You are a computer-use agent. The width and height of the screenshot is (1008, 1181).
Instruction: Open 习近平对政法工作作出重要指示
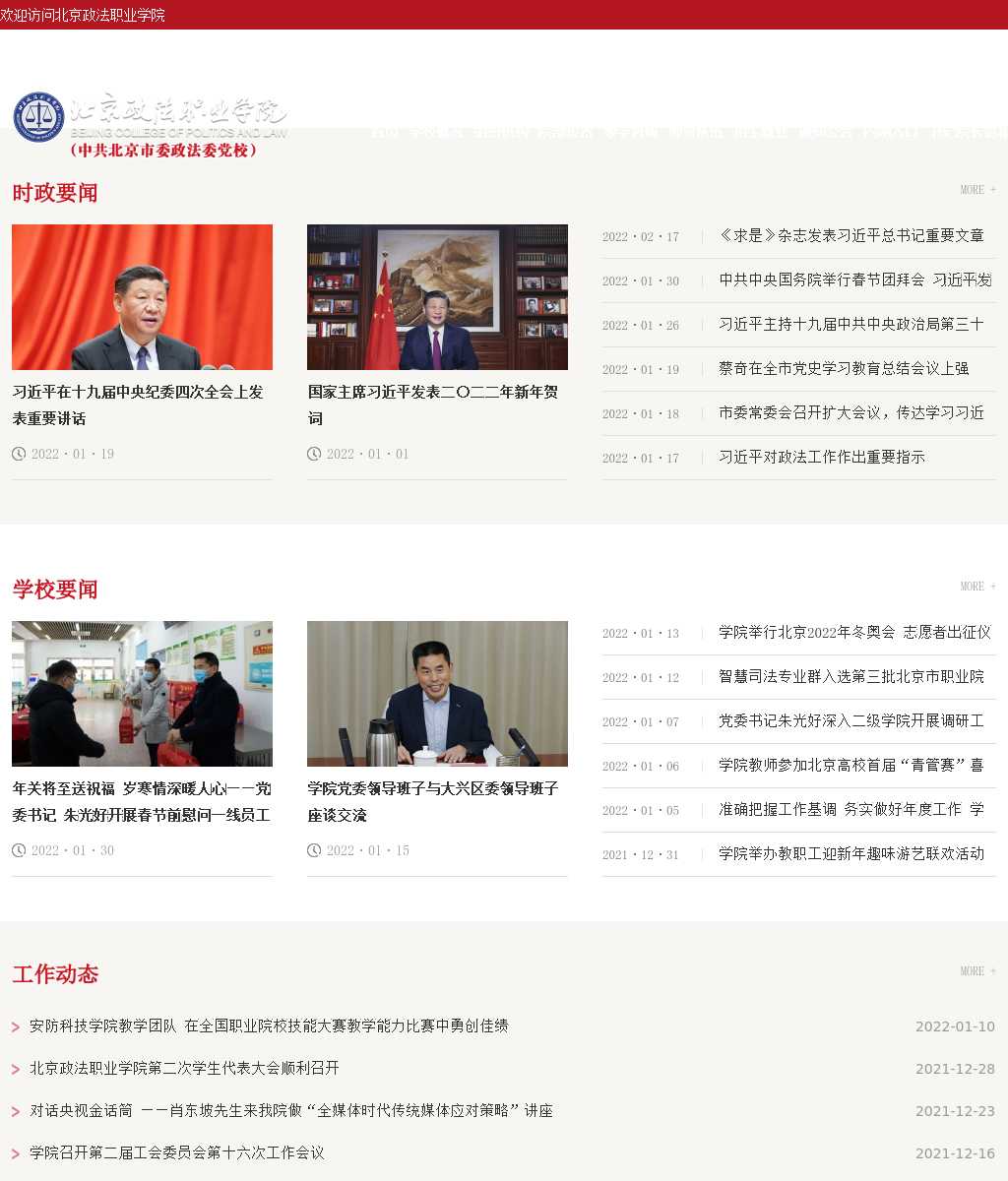click(821, 458)
